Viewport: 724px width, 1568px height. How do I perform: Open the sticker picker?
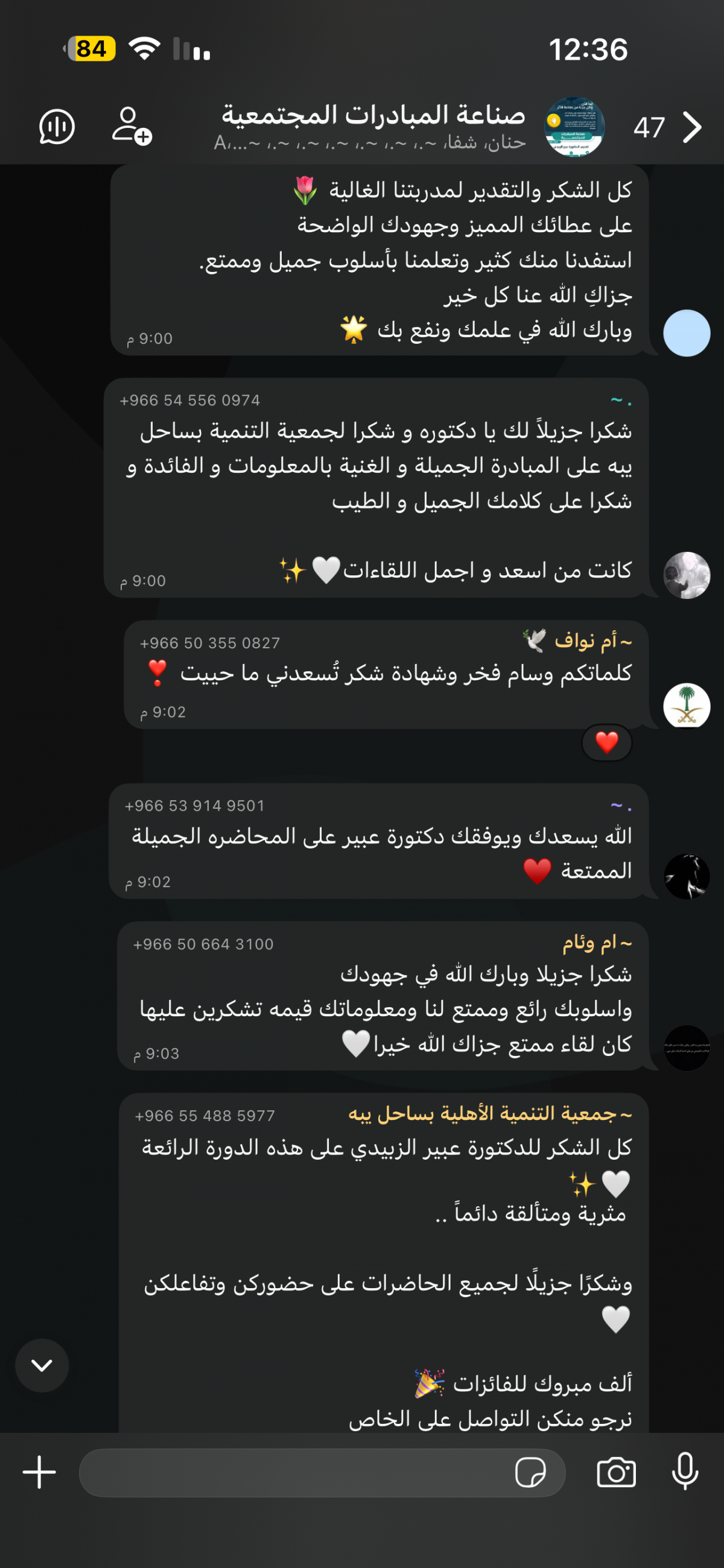530,1473
